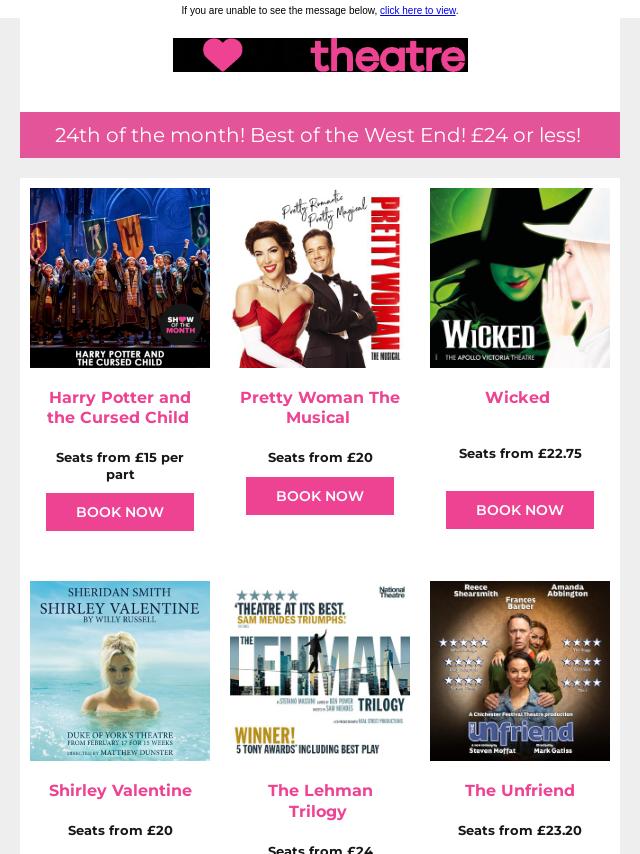Open The Unfriend poster
The image size is (640, 854).
click(x=520, y=671)
